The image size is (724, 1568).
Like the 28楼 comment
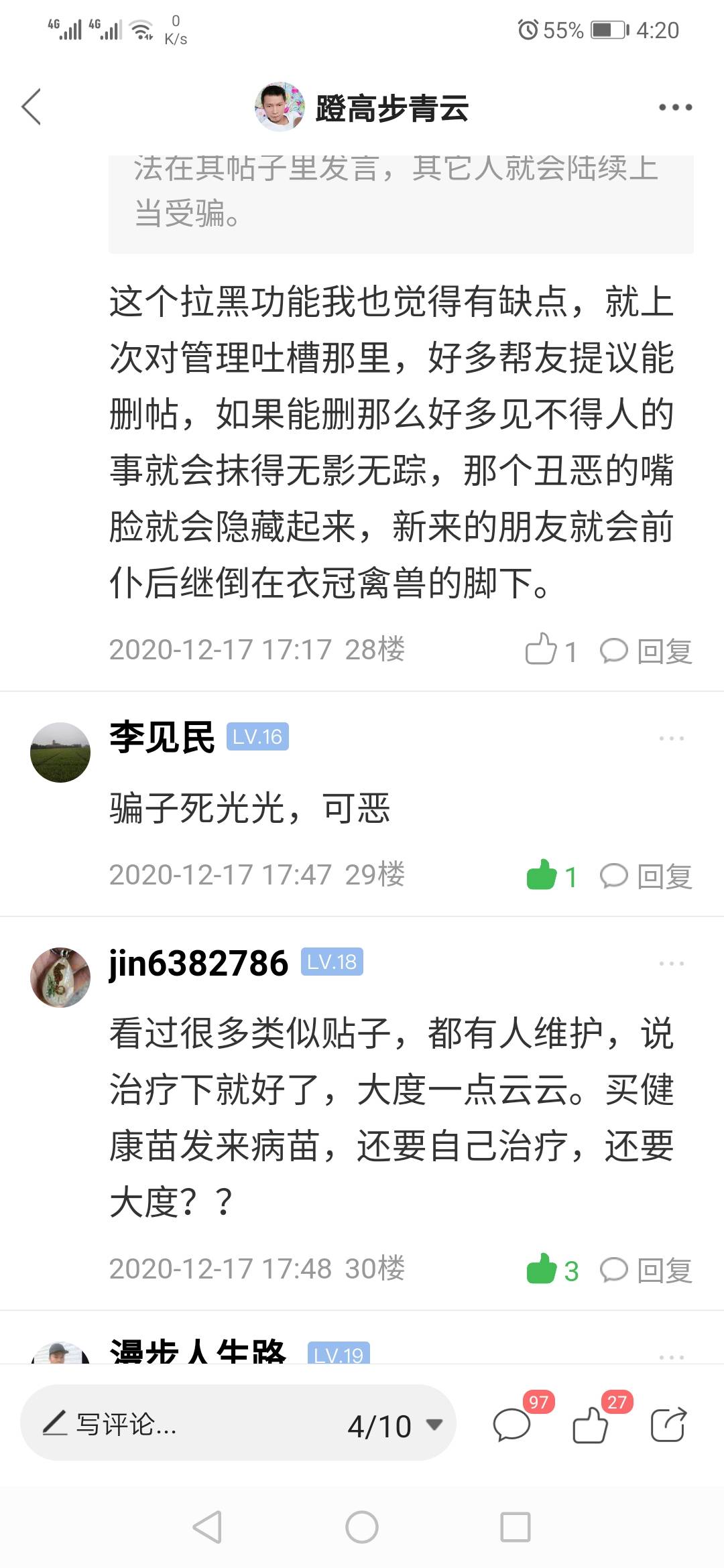[550, 650]
